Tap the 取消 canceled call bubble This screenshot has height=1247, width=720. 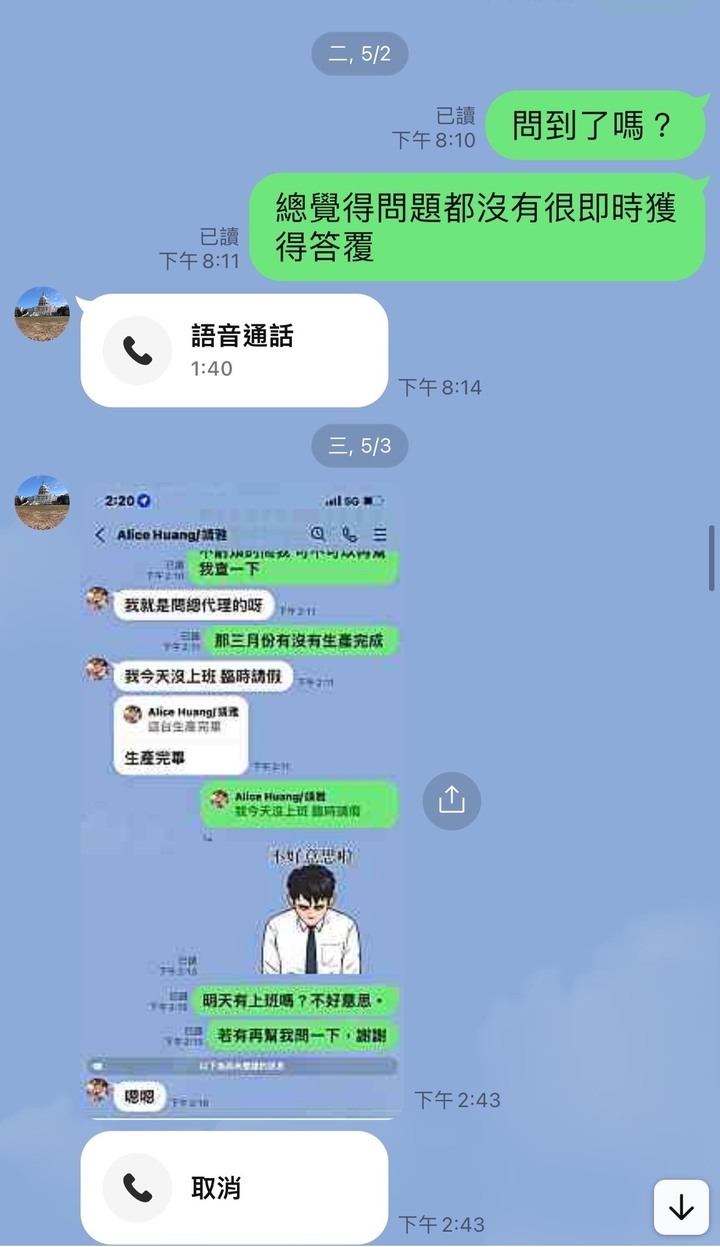pos(234,1187)
